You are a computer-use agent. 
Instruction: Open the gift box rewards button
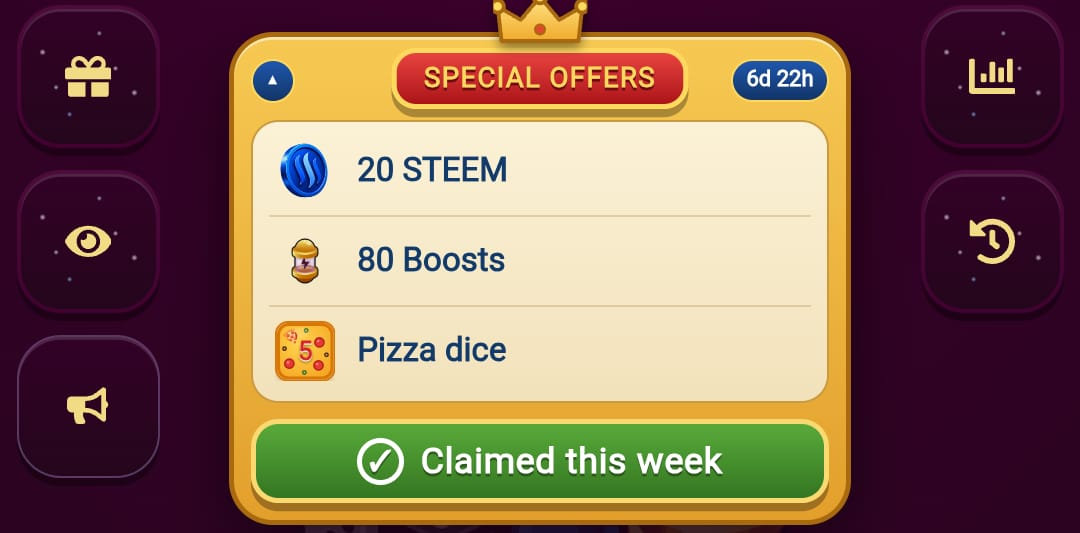(88, 77)
